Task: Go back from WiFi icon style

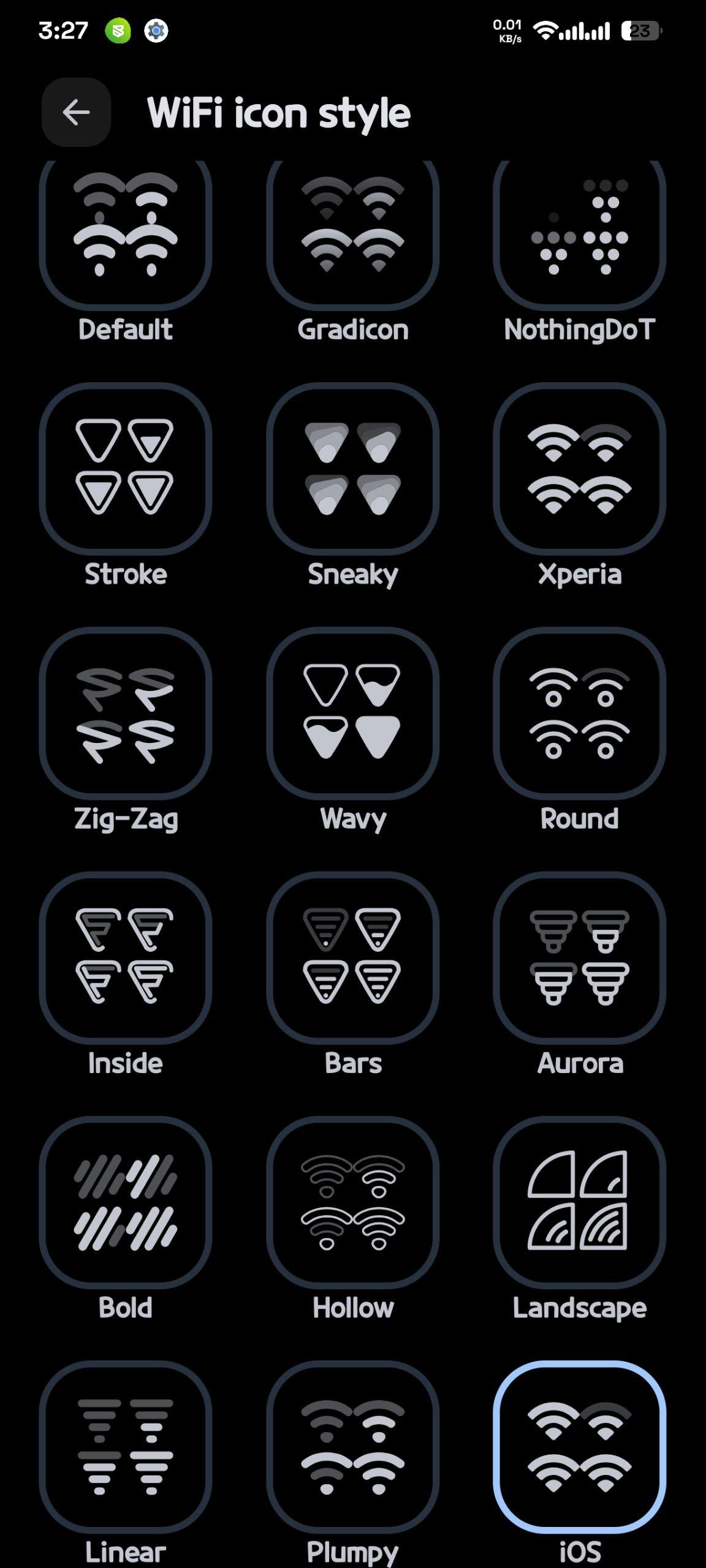Action: [76, 112]
